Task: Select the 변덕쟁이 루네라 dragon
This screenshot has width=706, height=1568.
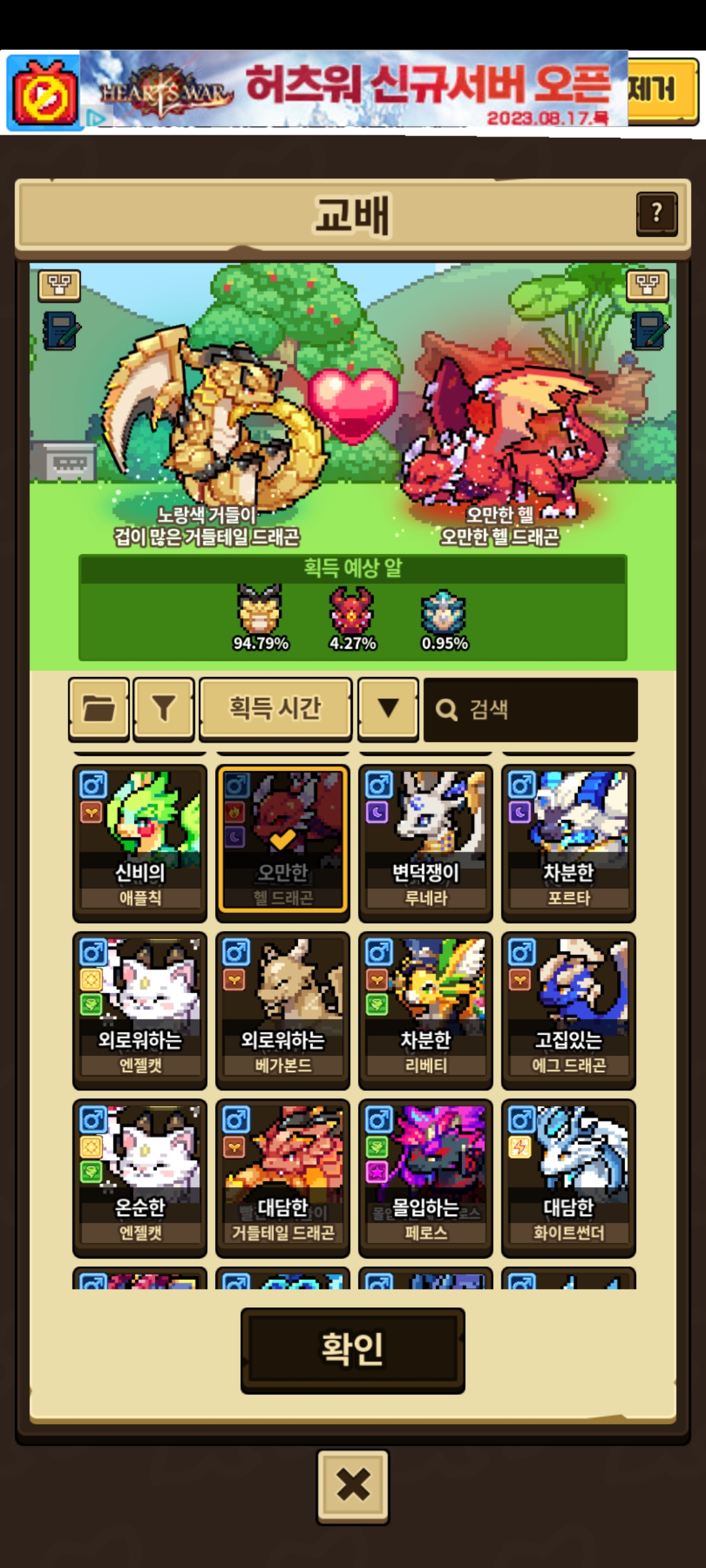Action: (x=426, y=843)
